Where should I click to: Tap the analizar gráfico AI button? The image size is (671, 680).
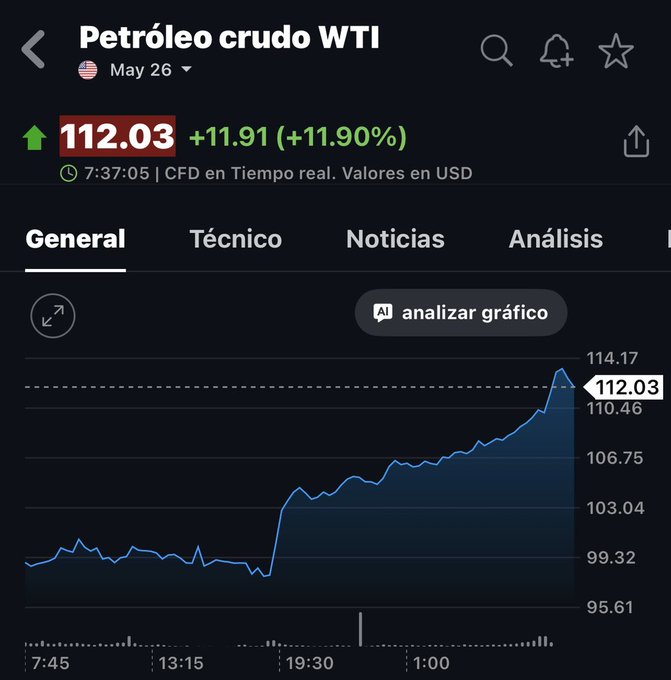[461, 313]
